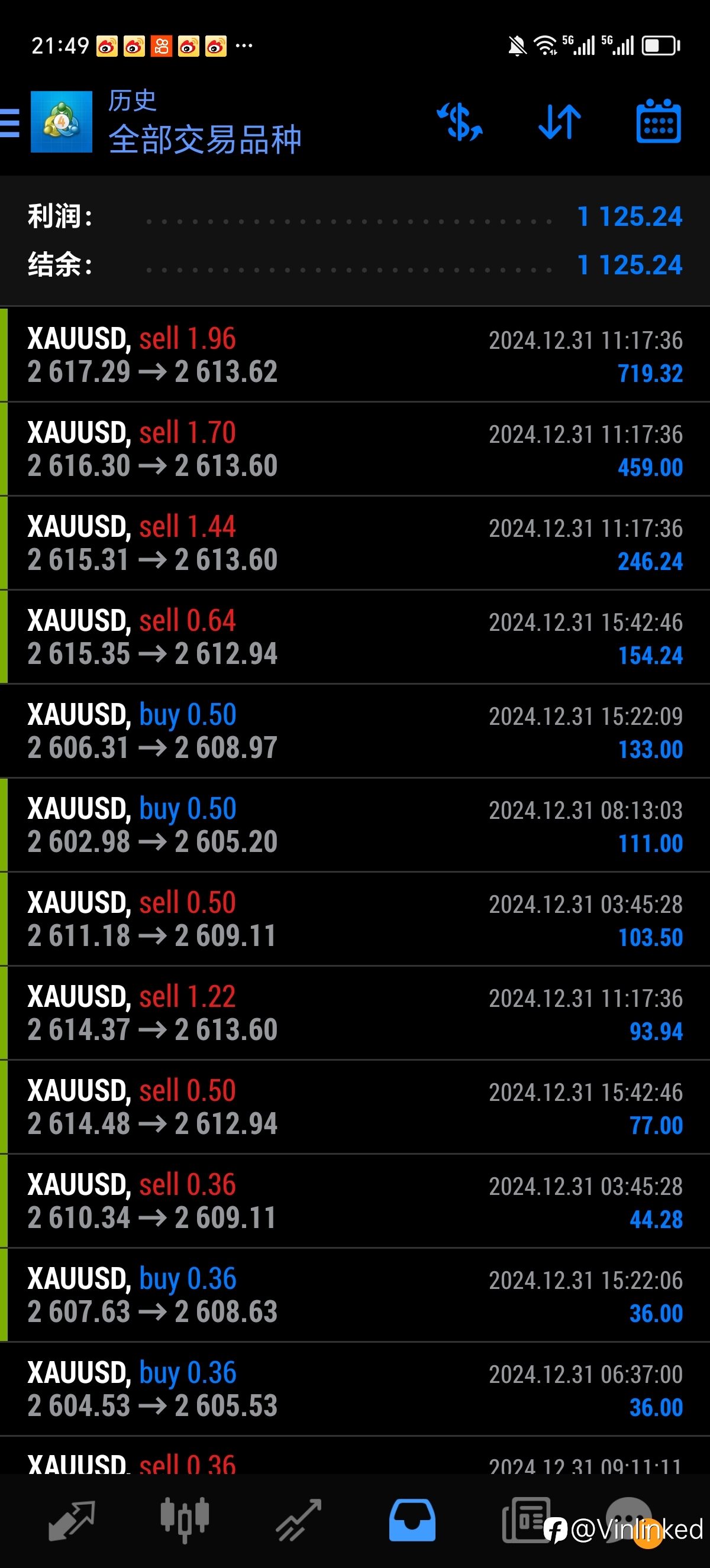
Task: Switch to the Chart candlestick tab
Action: [185, 1521]
